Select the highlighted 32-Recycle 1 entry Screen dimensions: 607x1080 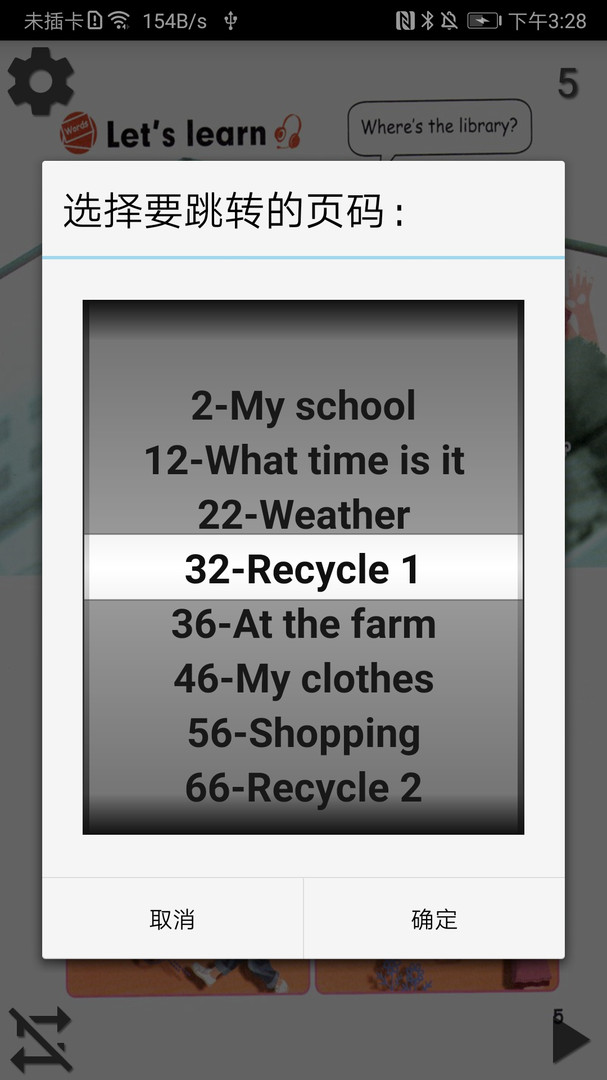pyautogui.click(x=303, y=569)
